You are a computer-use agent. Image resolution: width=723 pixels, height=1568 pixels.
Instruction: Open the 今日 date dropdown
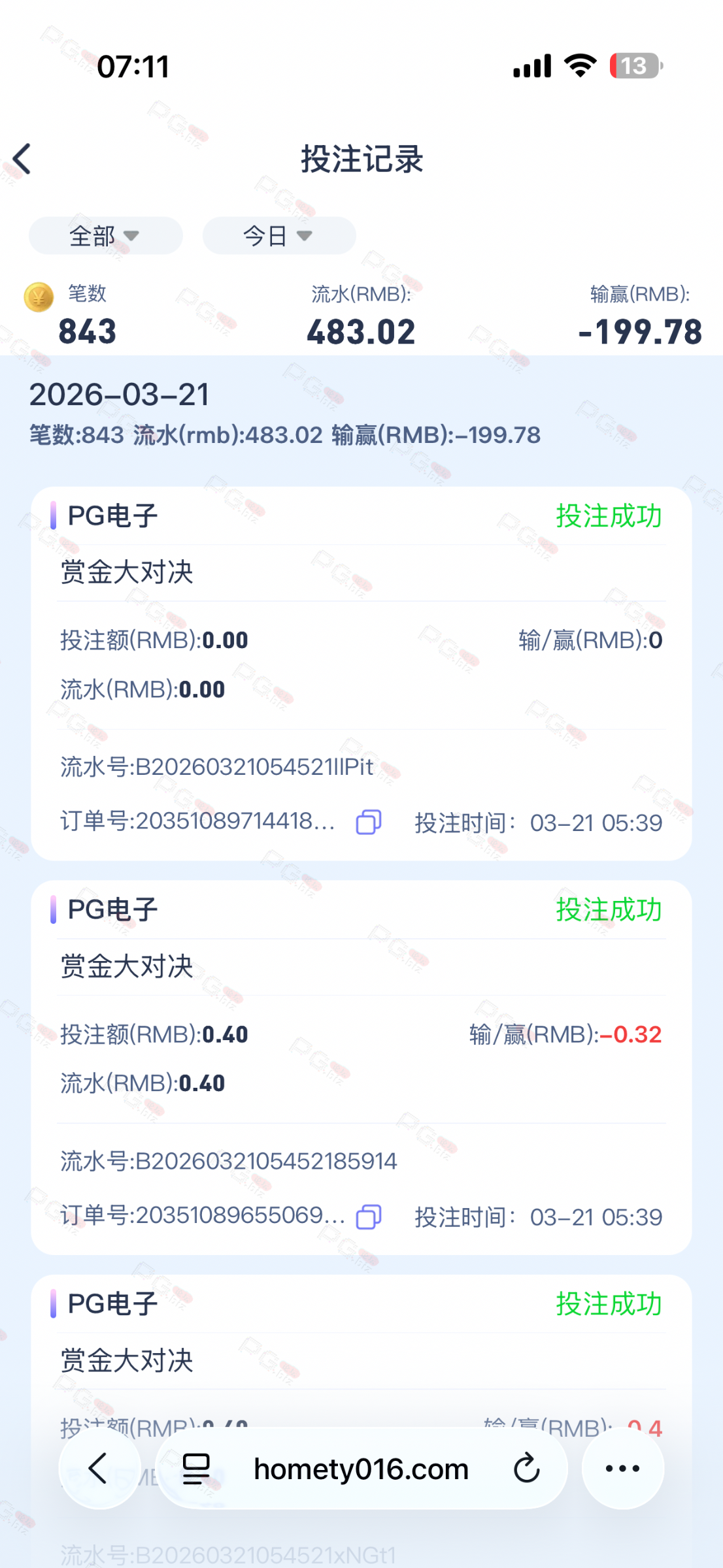coord(278,235)
